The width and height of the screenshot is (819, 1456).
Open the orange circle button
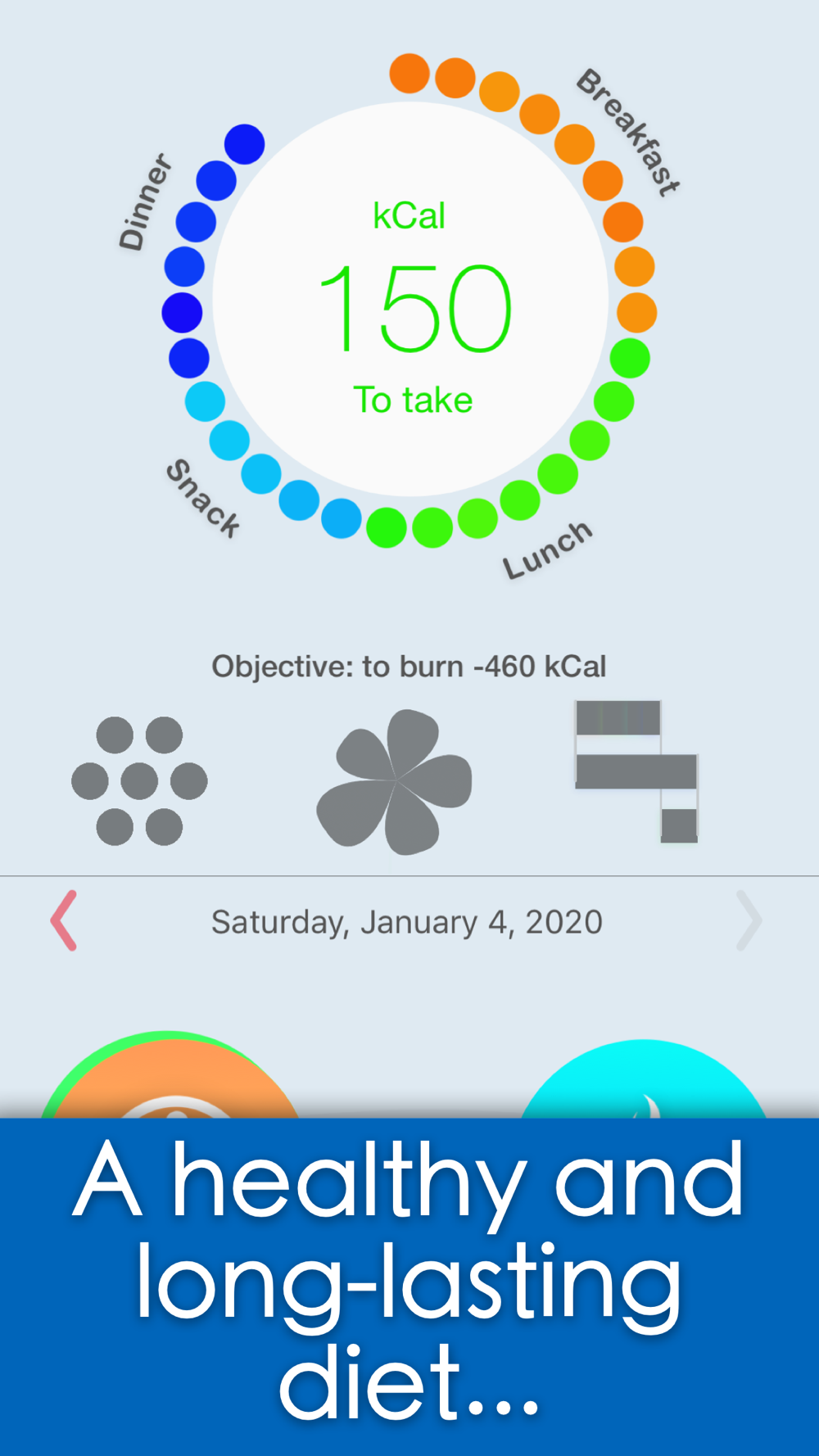pyautogui.click(x=170, y=1076)
